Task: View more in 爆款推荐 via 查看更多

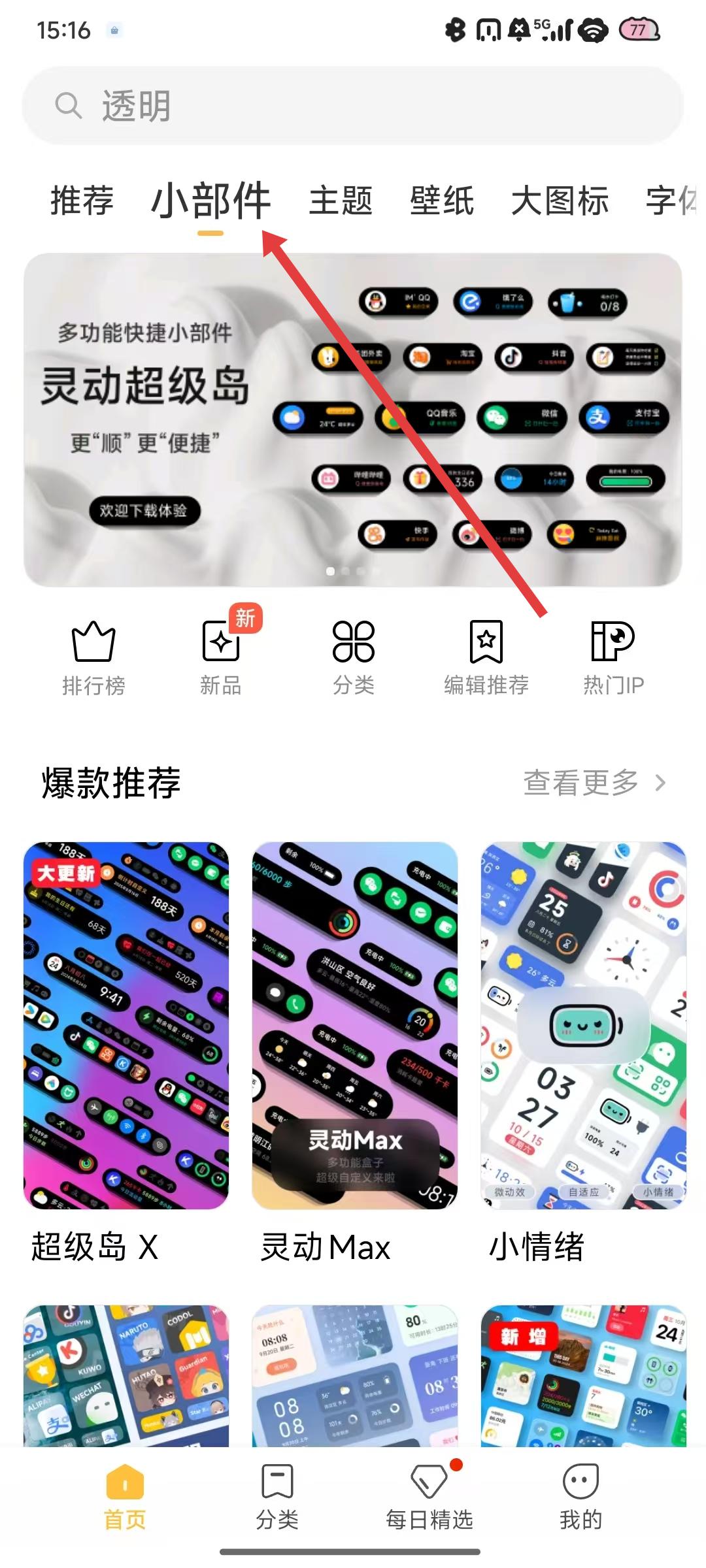Action: (594, 782)
